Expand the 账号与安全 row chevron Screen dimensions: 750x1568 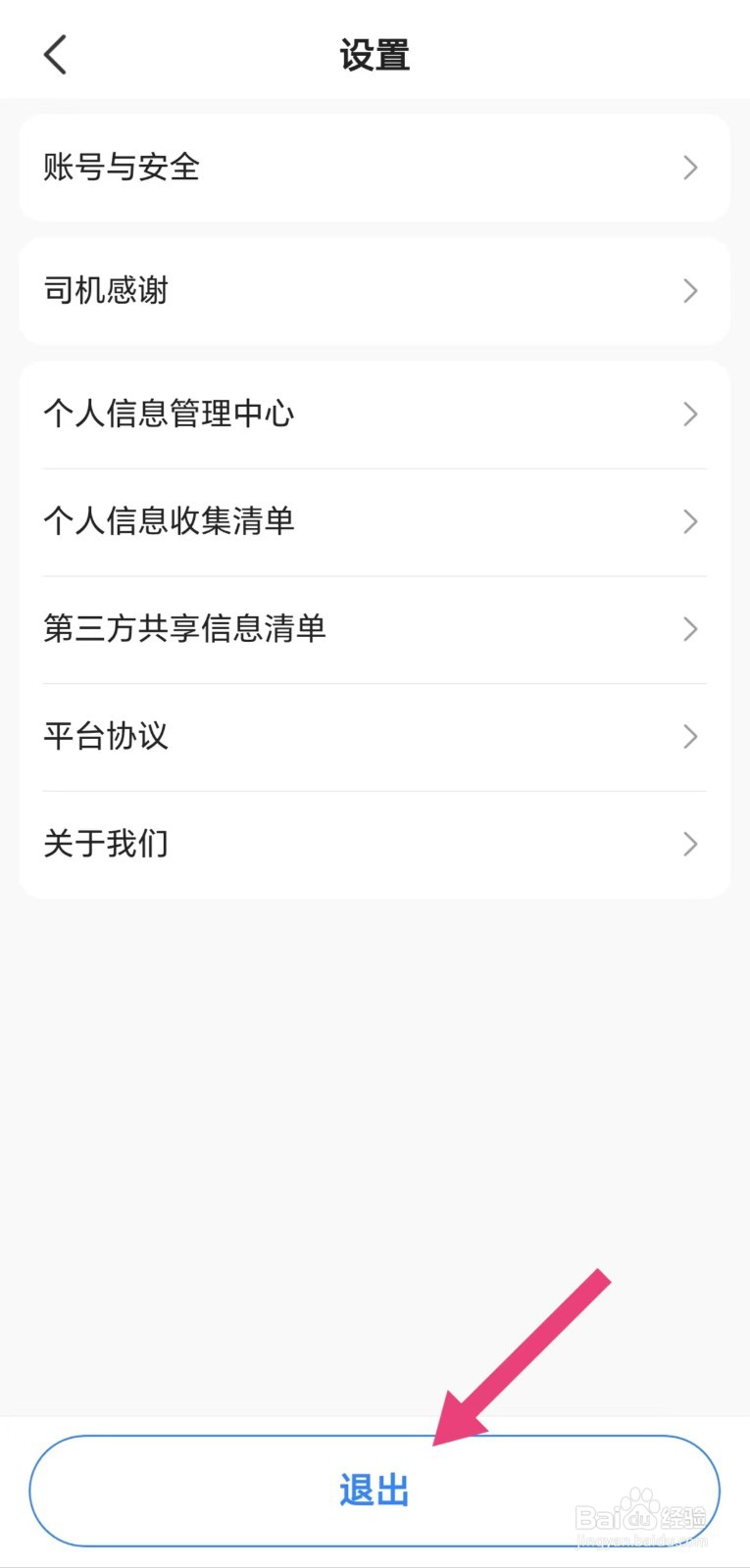(689, 167)
